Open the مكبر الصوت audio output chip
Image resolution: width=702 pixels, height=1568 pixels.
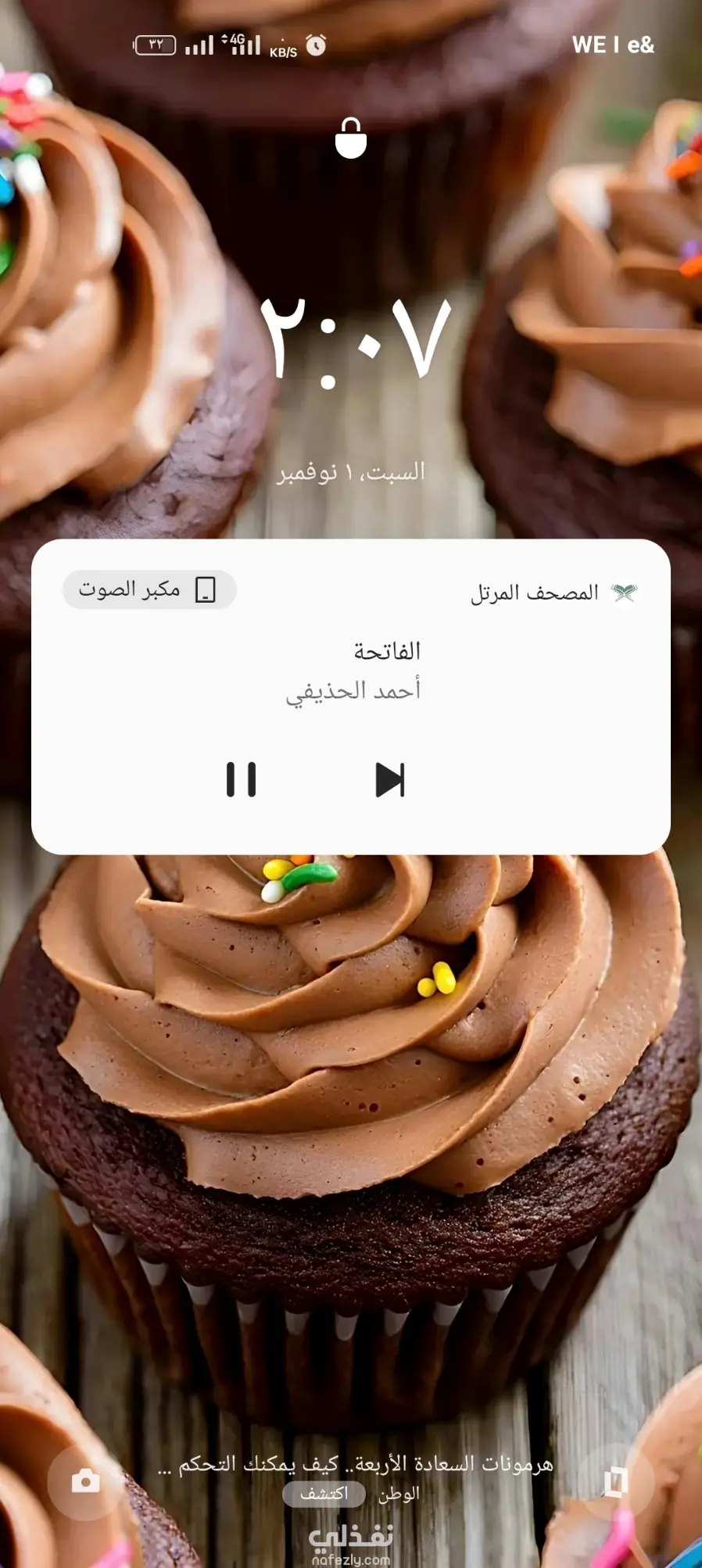[x=149, y=589]
